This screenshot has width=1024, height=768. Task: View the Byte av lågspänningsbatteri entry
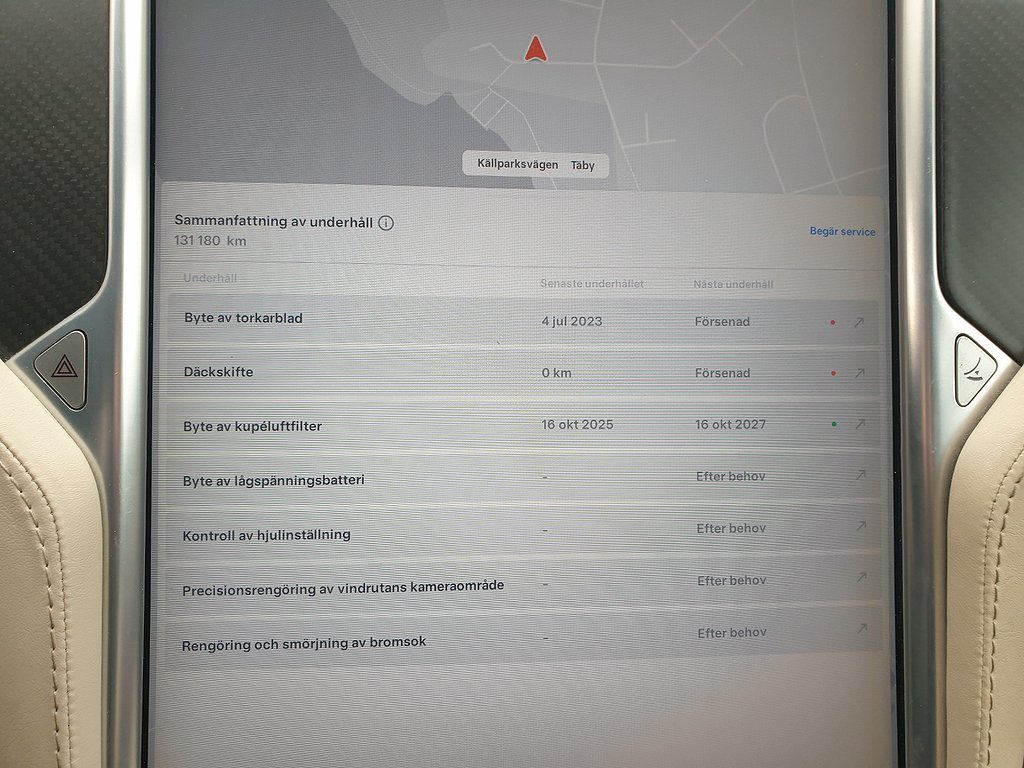coord(521,478)
